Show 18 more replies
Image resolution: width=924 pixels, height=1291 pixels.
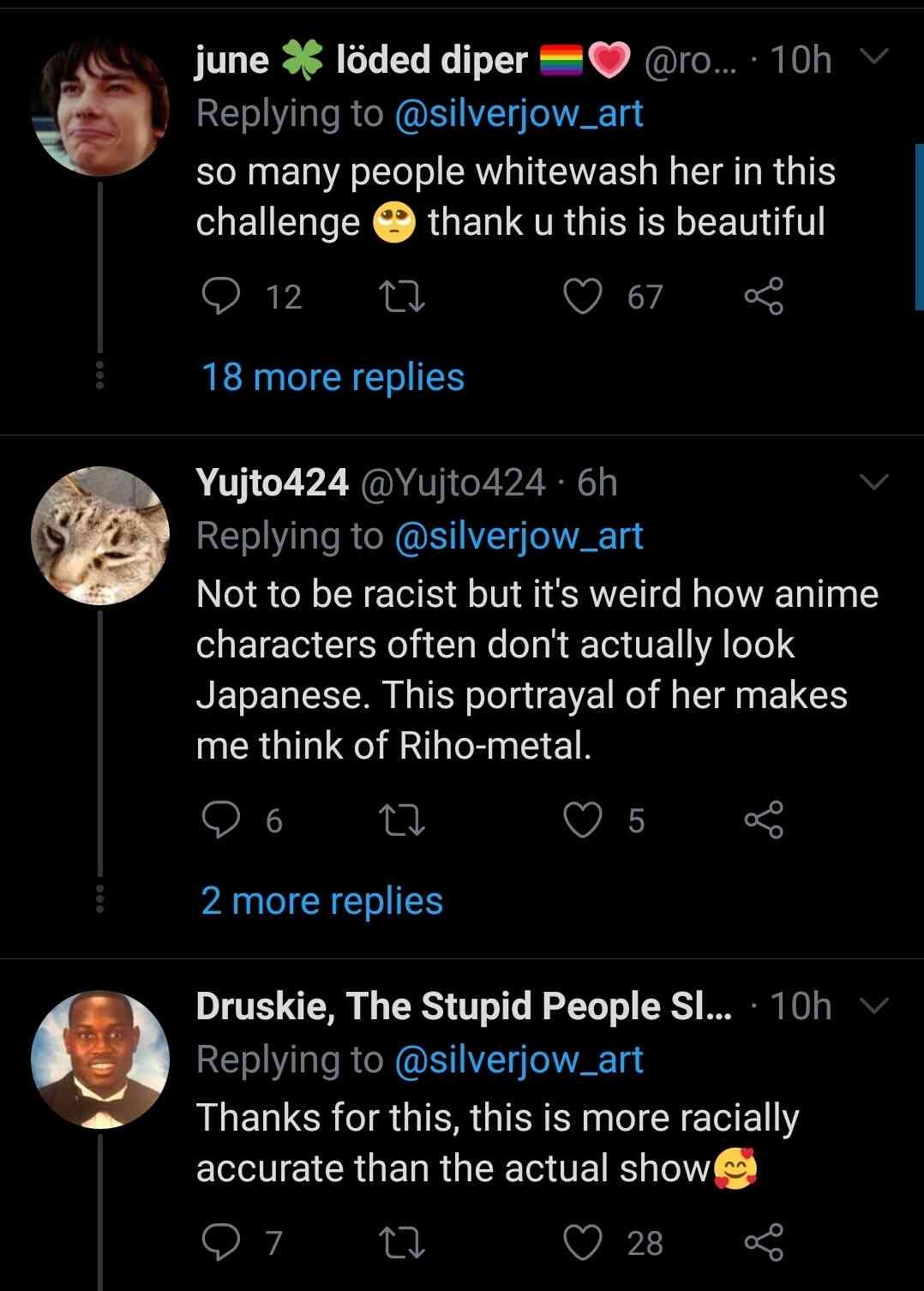click(x=333, y=377)
